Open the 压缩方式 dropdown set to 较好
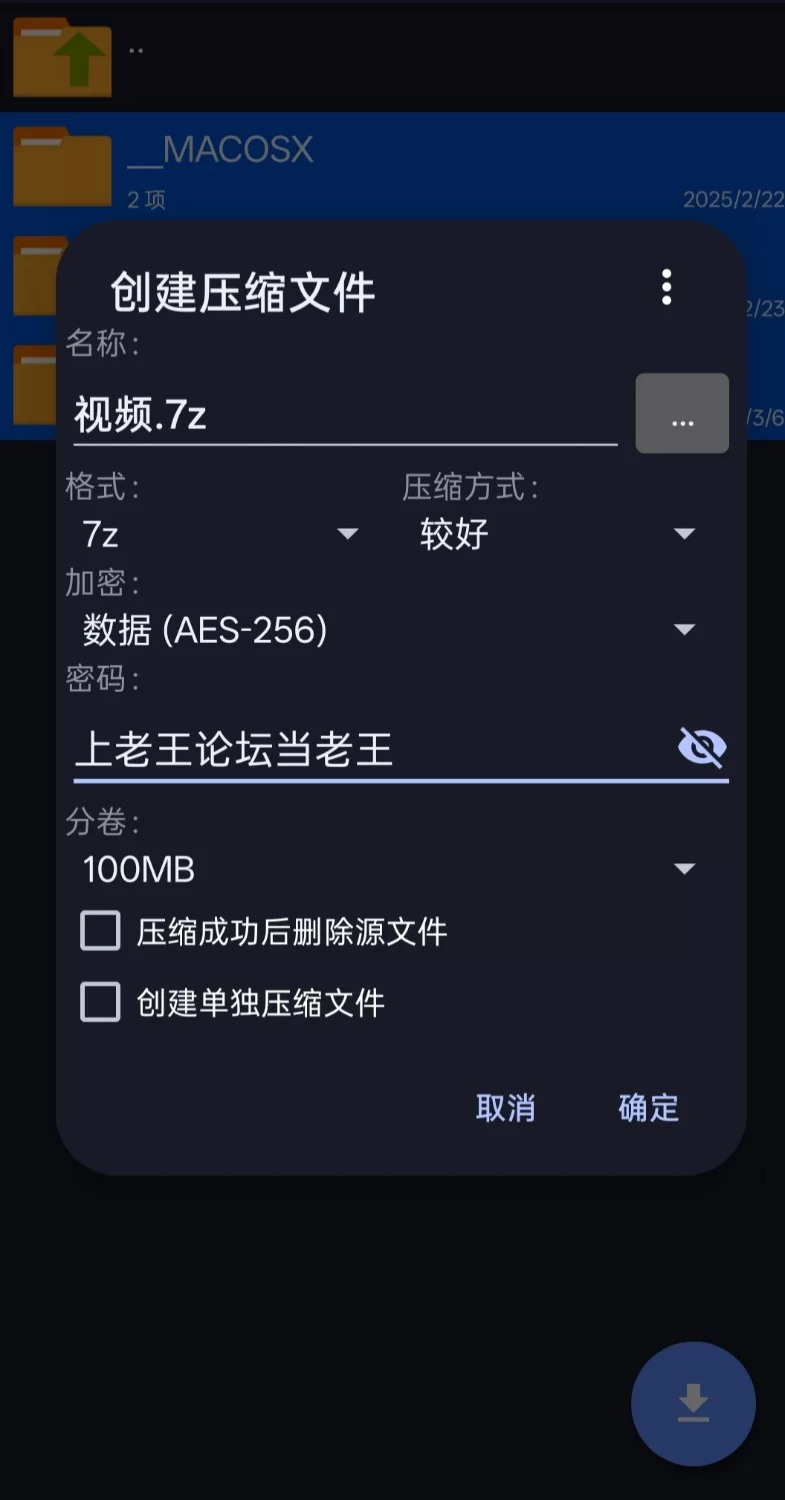Viewport: 785px width, 1500px height. [x=558, y=534]
